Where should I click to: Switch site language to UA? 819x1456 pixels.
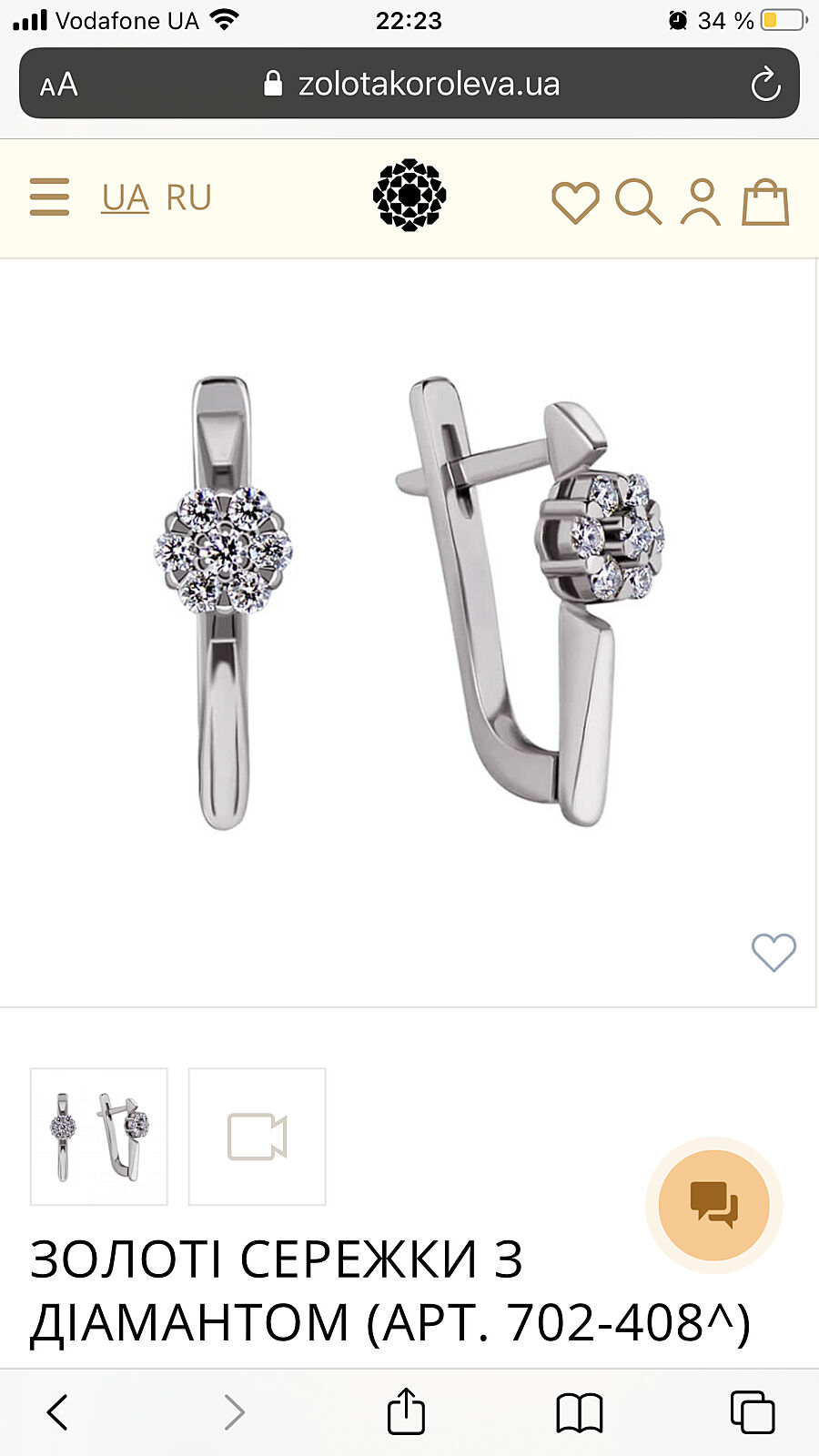(x=125, y=197)
